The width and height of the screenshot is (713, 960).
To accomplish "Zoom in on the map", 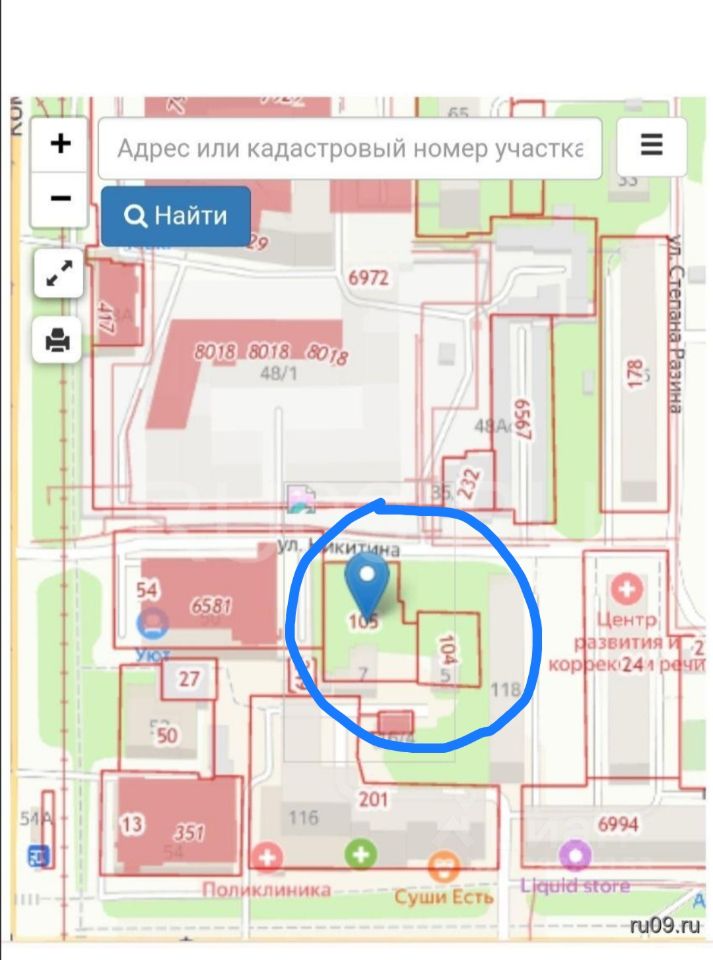I will [61, 144].
